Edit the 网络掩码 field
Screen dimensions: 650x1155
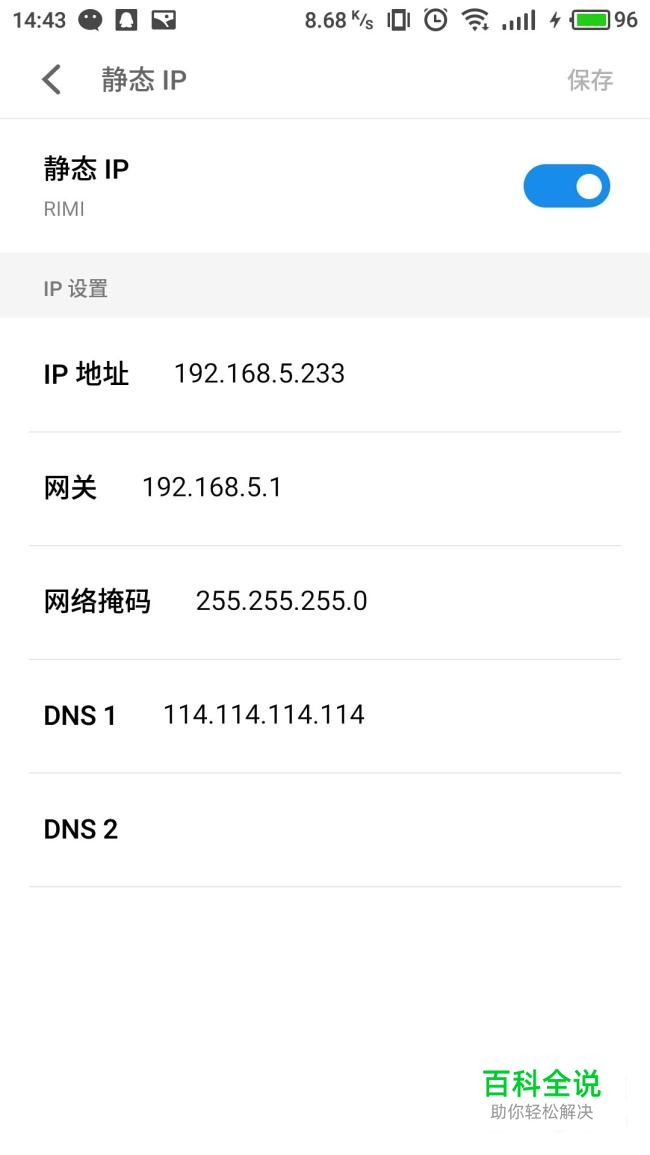(x=325, y=602)
